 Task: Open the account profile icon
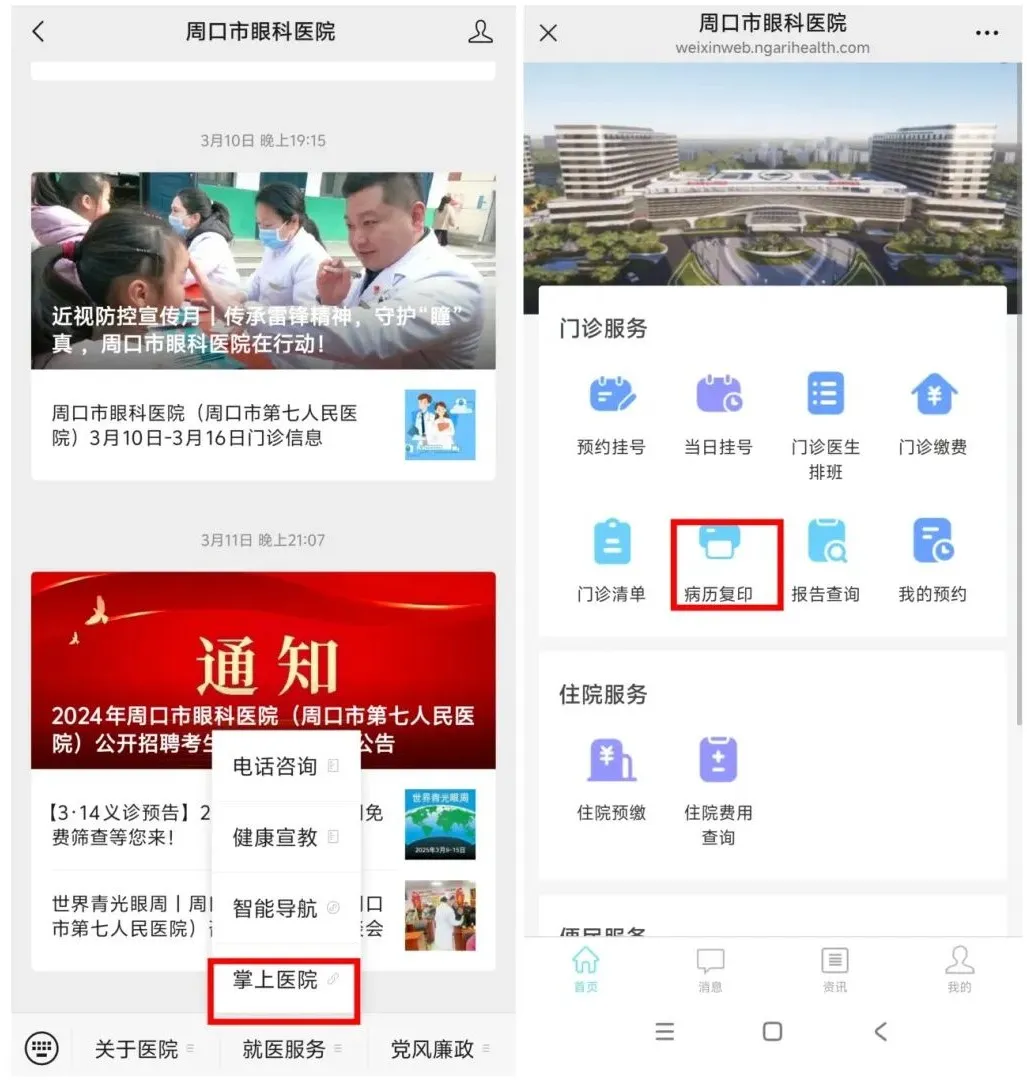[x=480, y=31]
